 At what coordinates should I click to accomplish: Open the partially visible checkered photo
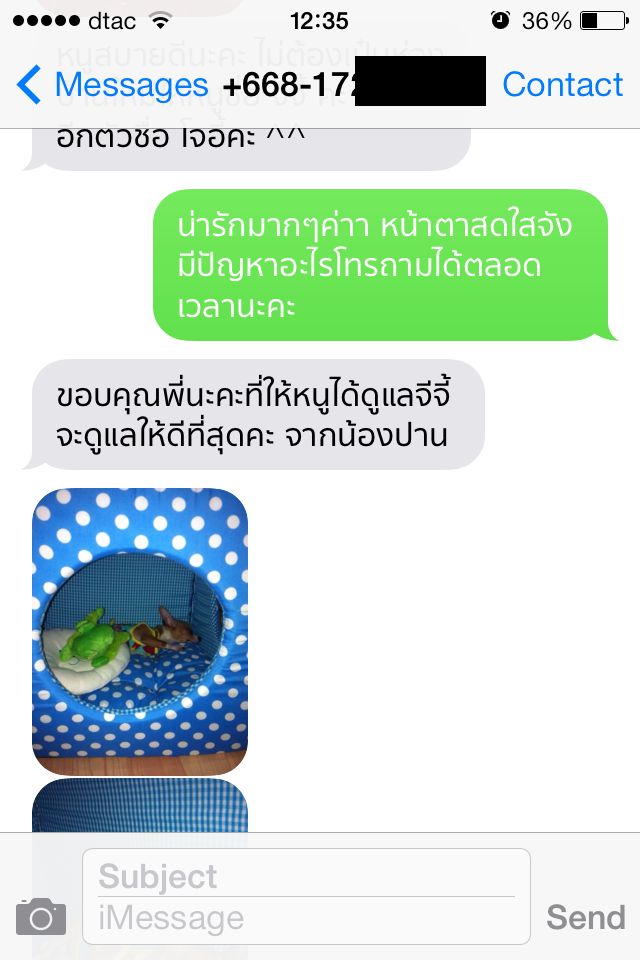tap(140, 808)
